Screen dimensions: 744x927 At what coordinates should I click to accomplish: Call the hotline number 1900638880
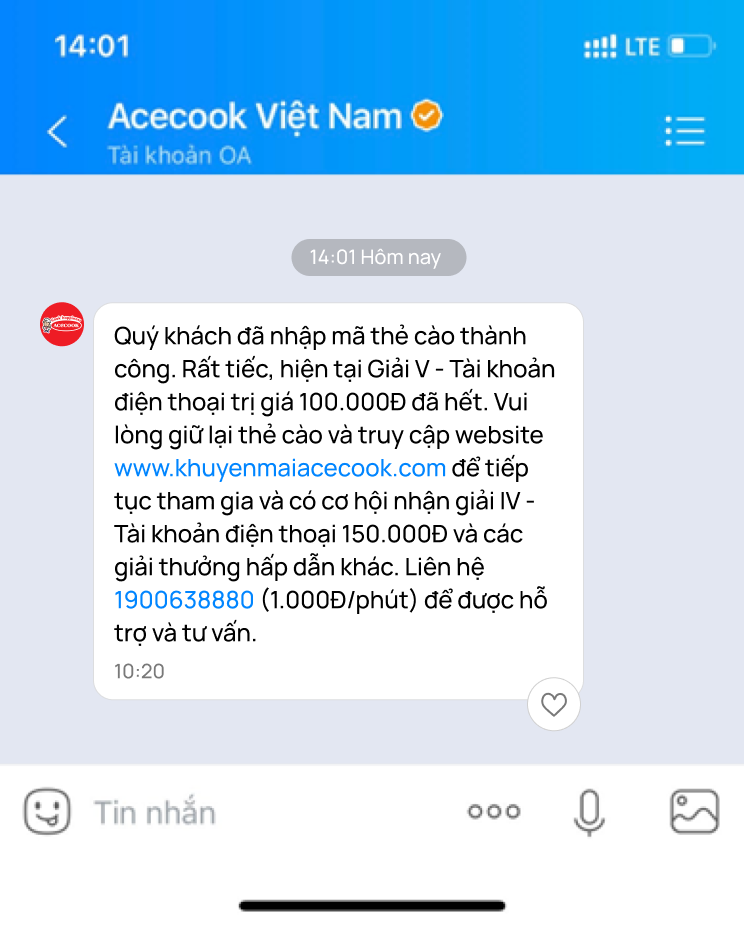click(x=184, y=601)
